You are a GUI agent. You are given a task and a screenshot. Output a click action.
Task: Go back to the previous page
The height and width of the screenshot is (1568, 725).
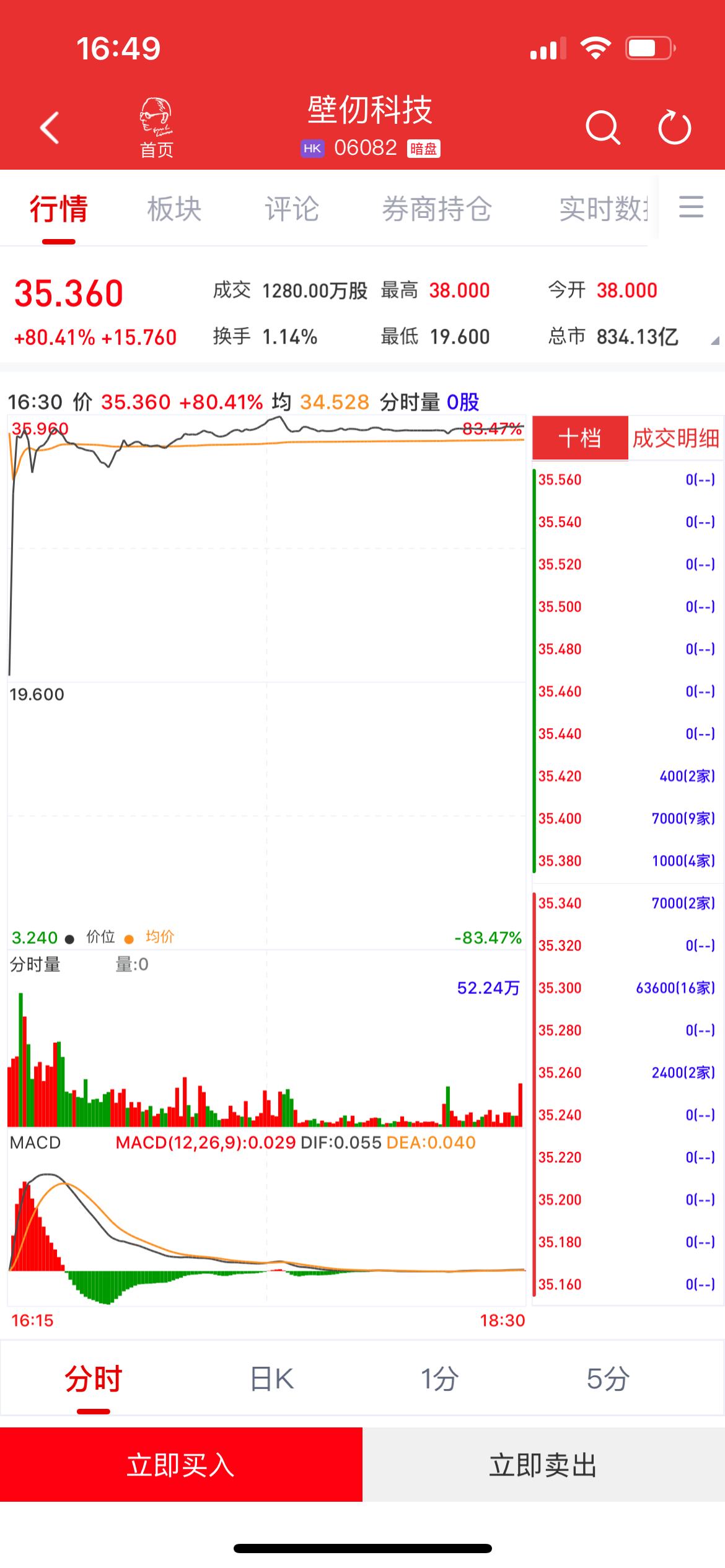coord(50,128)
